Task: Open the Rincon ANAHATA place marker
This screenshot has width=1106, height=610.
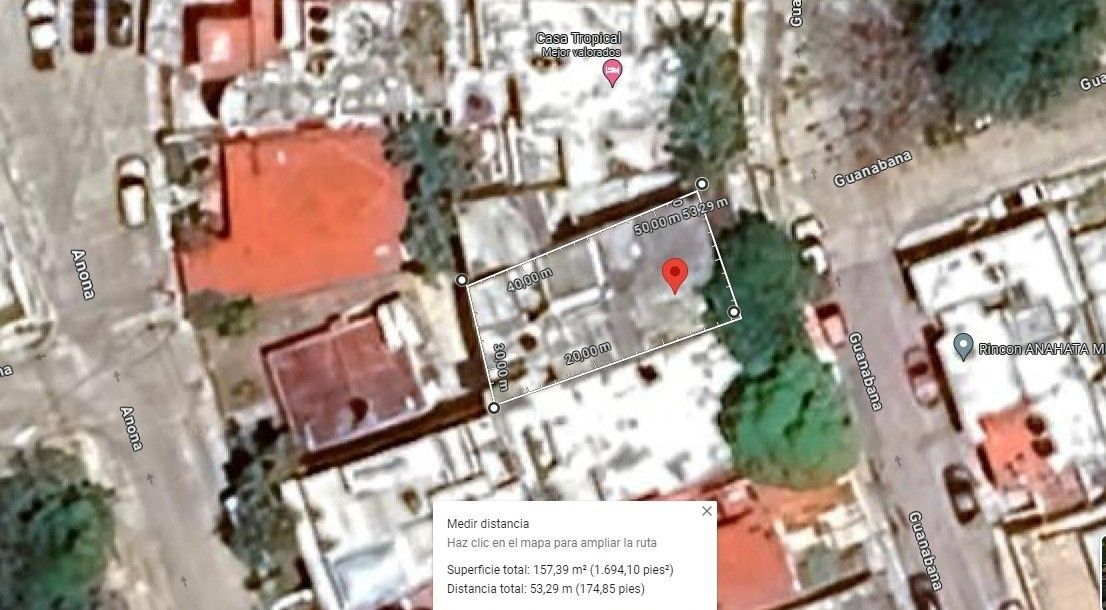Action: click(963, 346)
